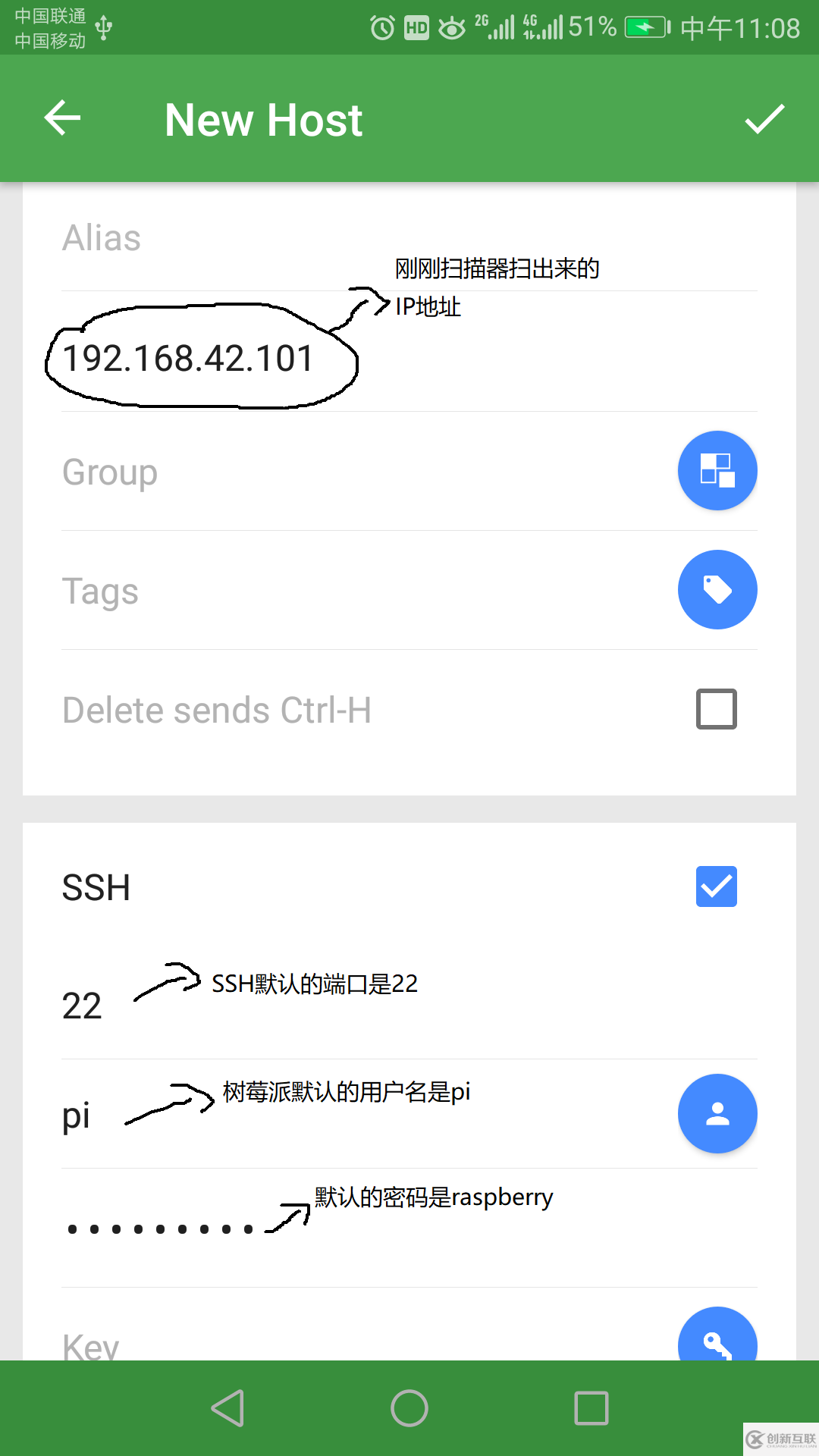Open the group picker button

pyautogui.click(x=717, y=470)
